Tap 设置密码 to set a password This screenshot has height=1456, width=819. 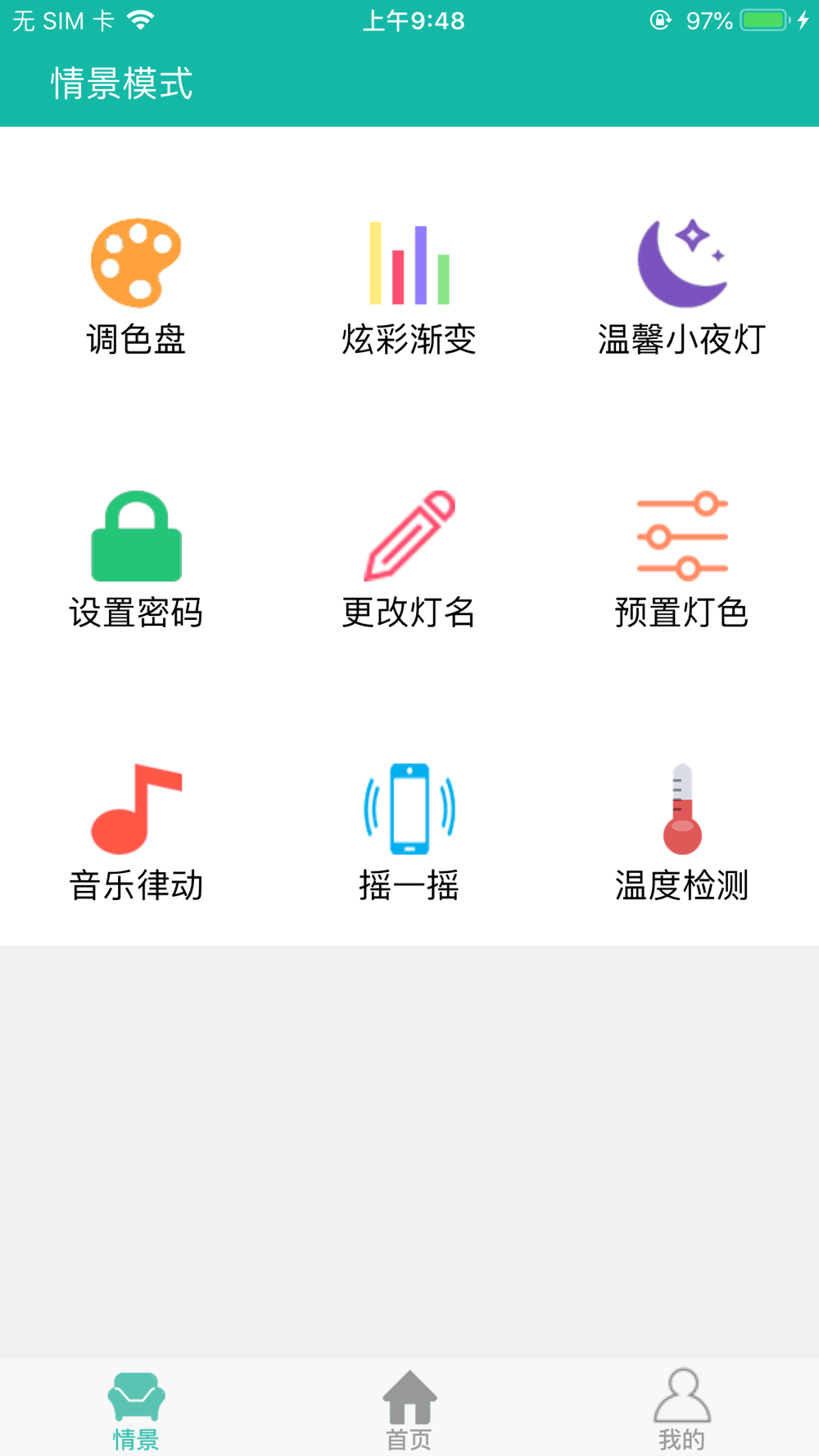click(x=136, y=560)
